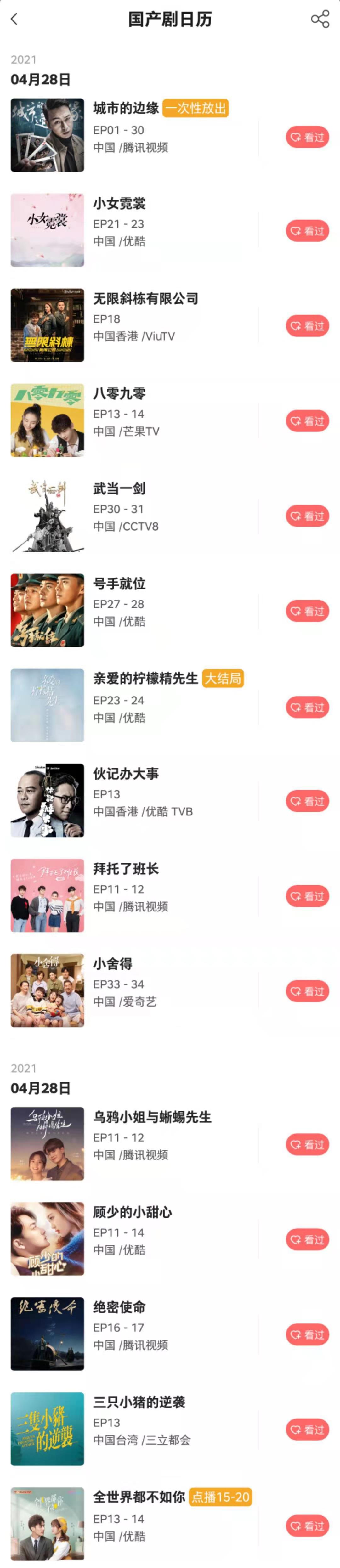Image resolution: width=340 pixels, height=1568 pixels.
Task: Open 八零九零 show details
Action: point(119,394)
